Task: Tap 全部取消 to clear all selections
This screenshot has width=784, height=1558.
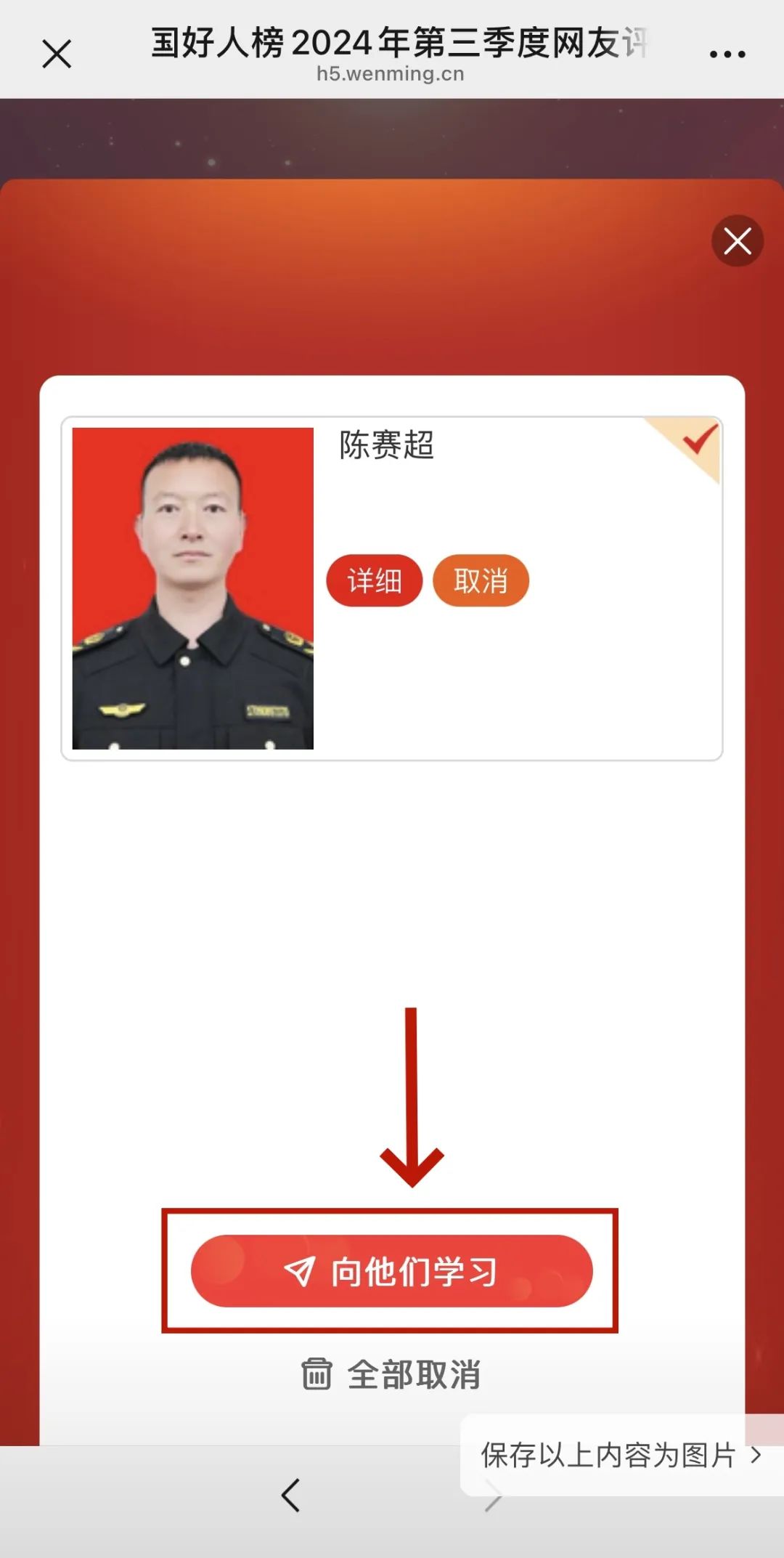Action: click(x=391, y=1375)
